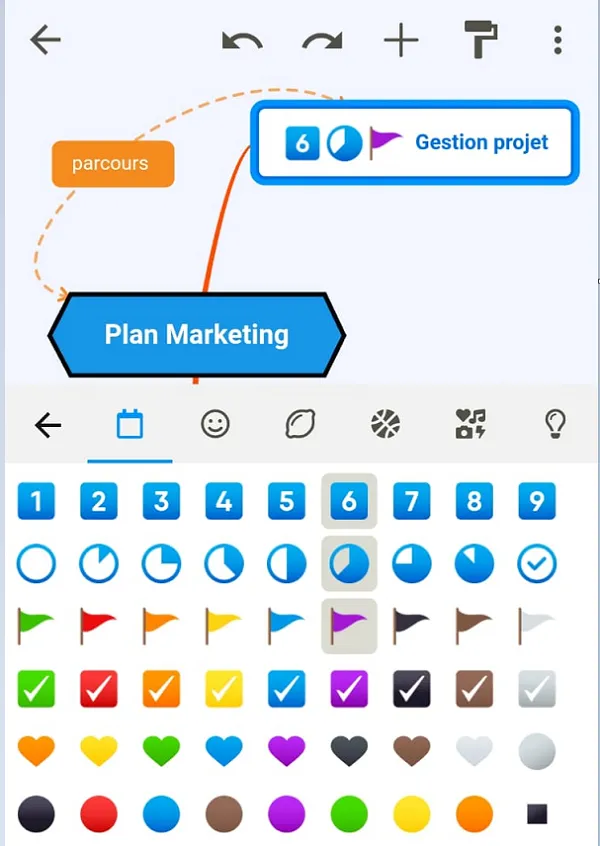Redo the last action

(322, 41)
